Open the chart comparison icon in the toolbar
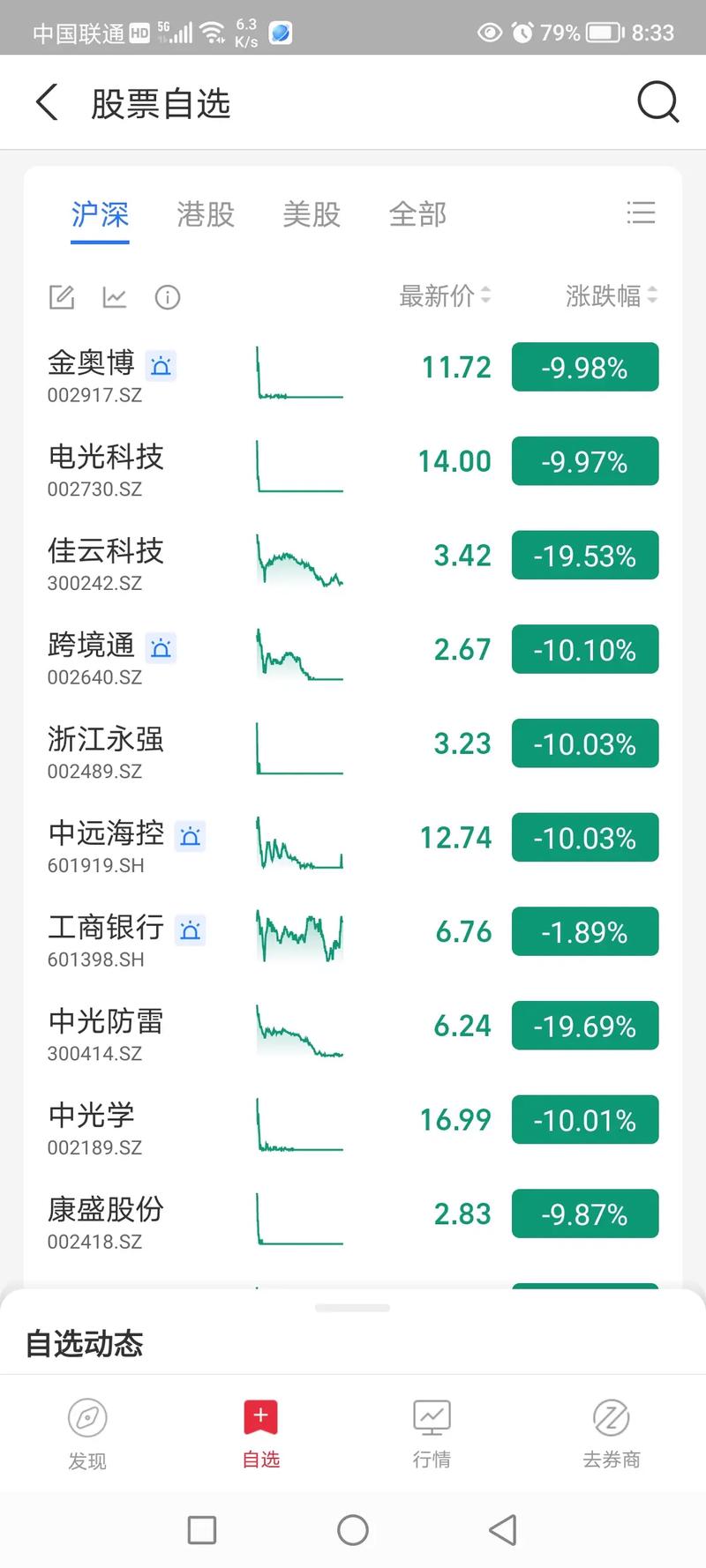This screenshot has height=1568, width=706. (114, 298)
